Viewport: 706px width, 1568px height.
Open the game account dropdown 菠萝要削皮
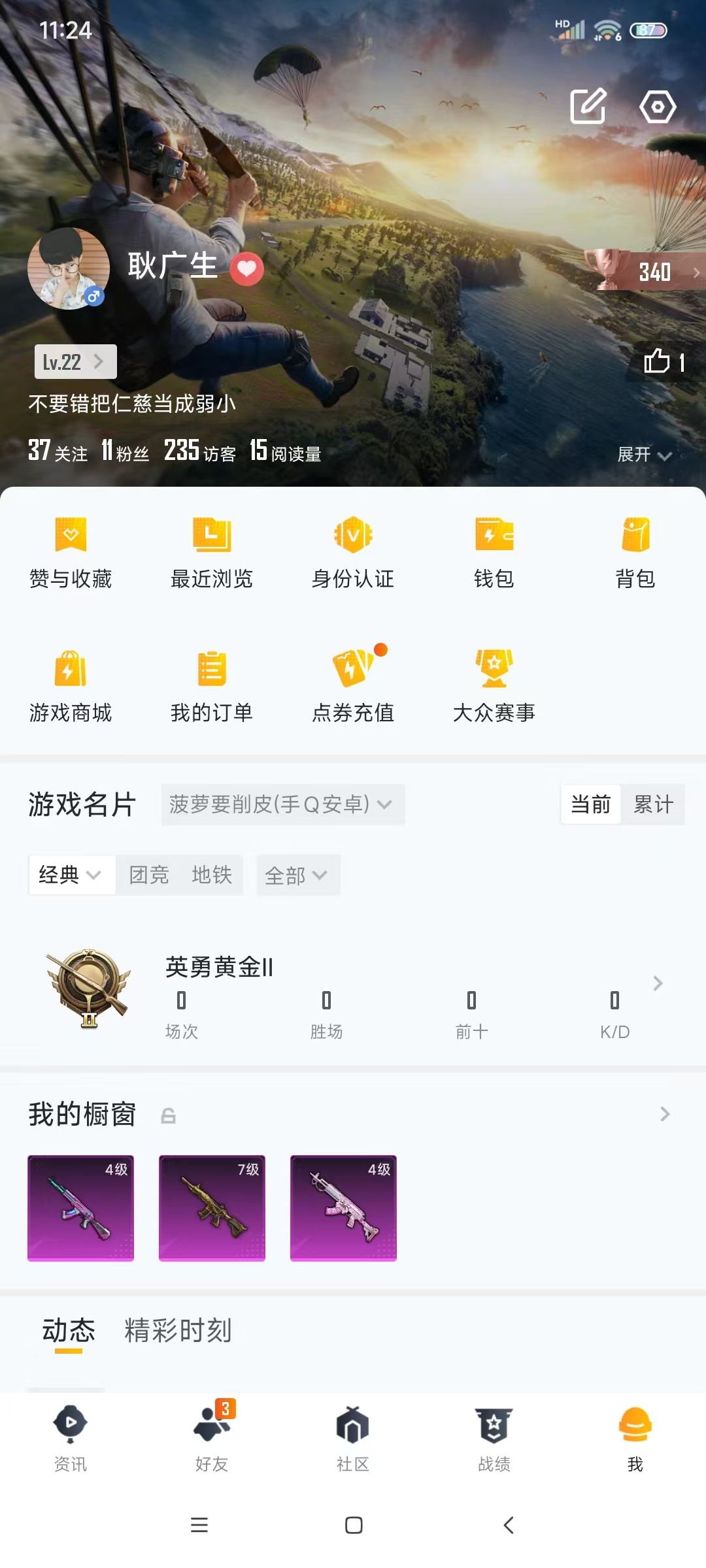point(282,804)
